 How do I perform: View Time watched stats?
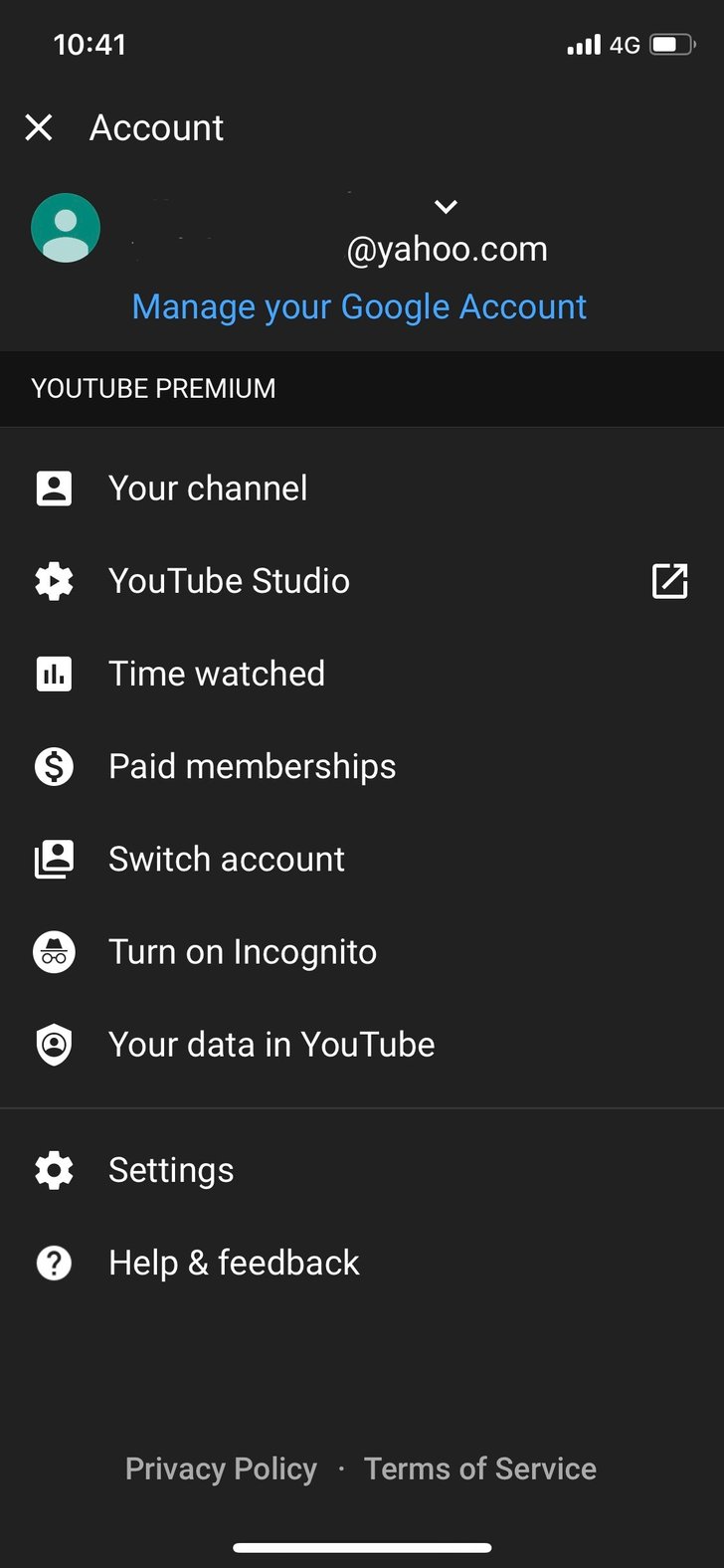click(x=362, y=674)
